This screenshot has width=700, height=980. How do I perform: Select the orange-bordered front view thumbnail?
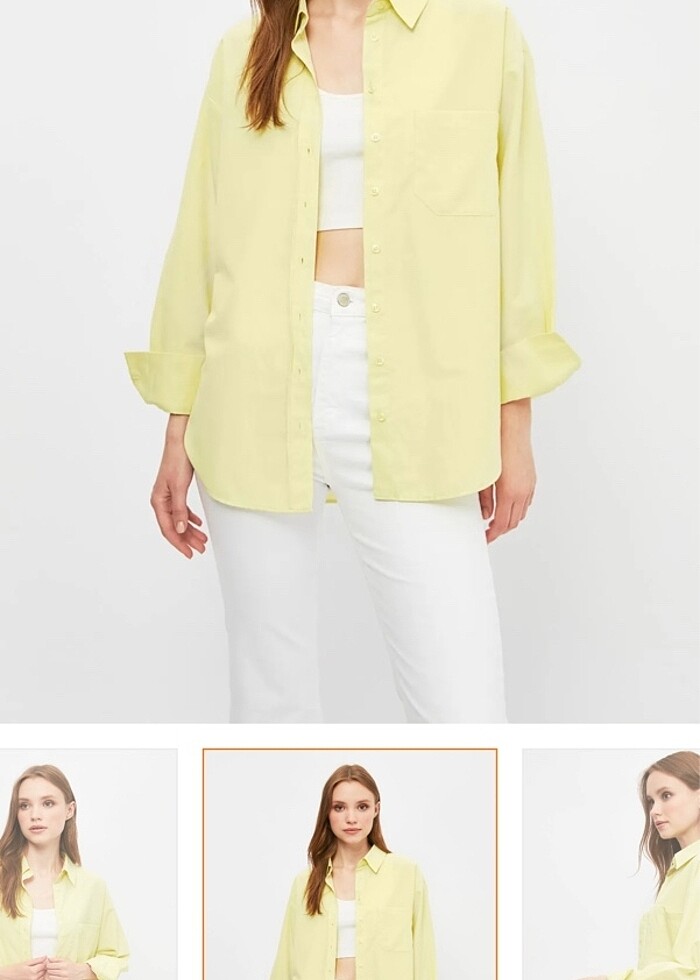350,865
